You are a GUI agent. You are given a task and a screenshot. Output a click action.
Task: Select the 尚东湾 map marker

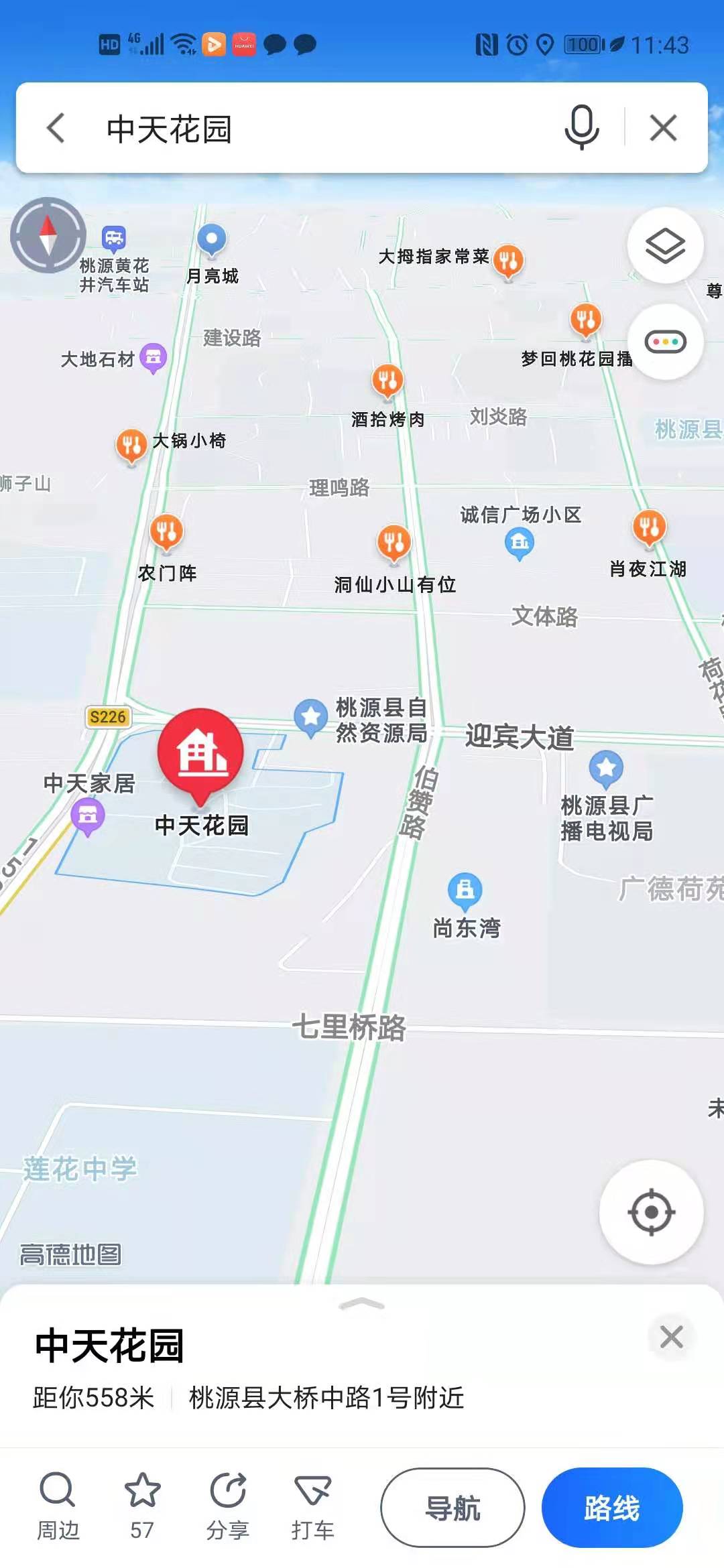coord(465,890)
